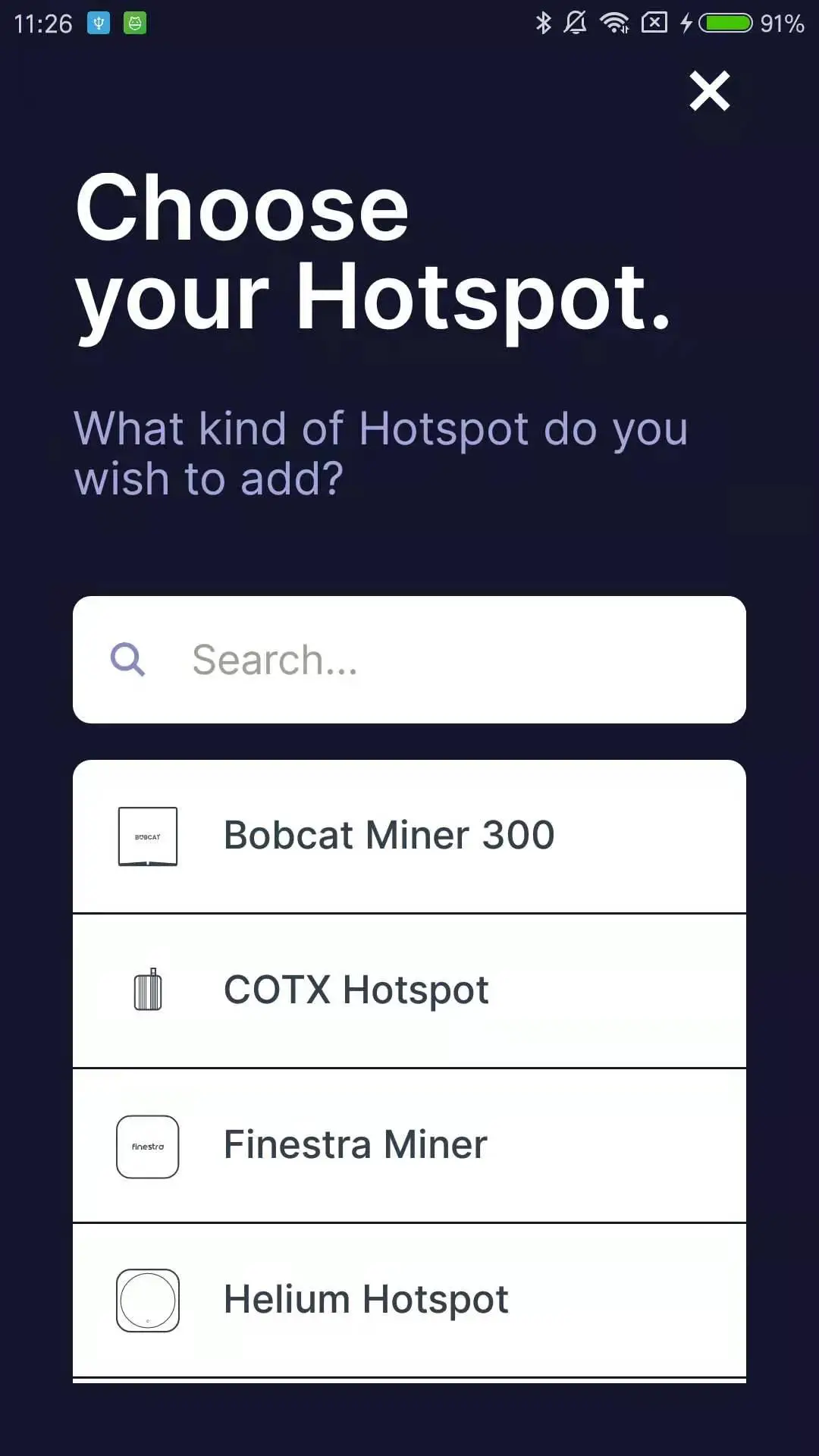Image resolution: width=819 pixels, height=1456 pixels.
Task: Tap the green Android icon in the status bar
Action: pyautogui.click(x=136, y=23)
